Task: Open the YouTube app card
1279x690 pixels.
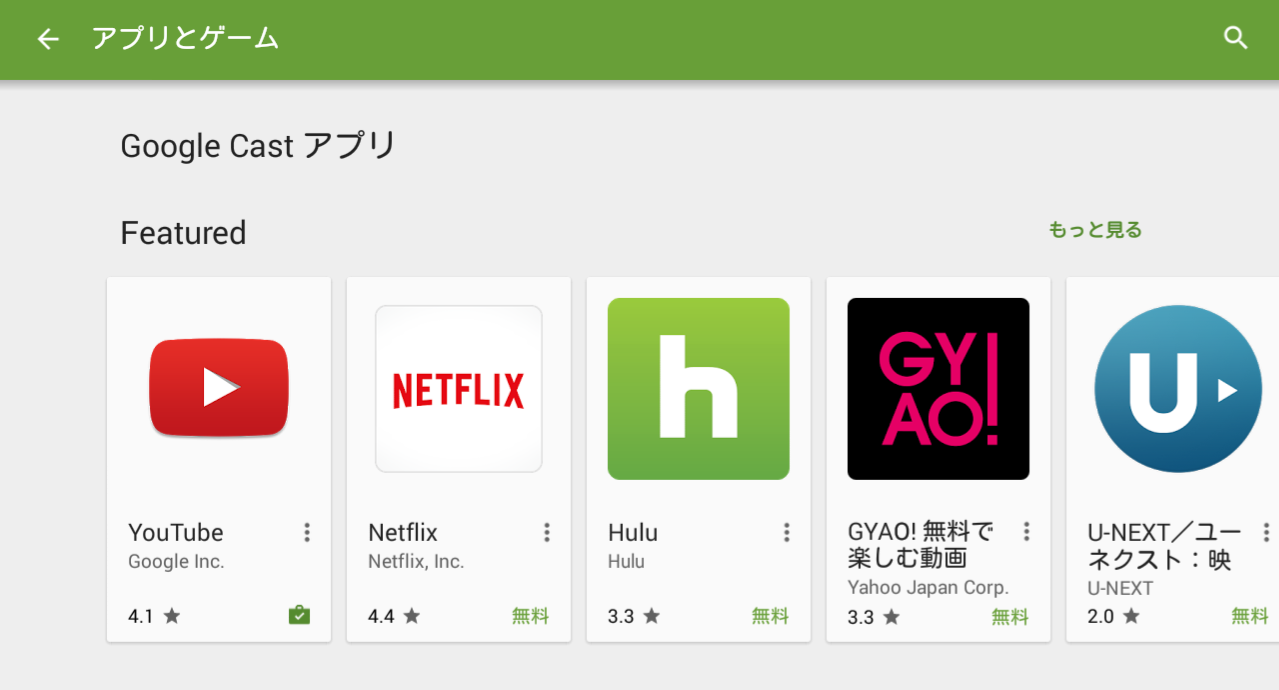Action: pos(218,388)
